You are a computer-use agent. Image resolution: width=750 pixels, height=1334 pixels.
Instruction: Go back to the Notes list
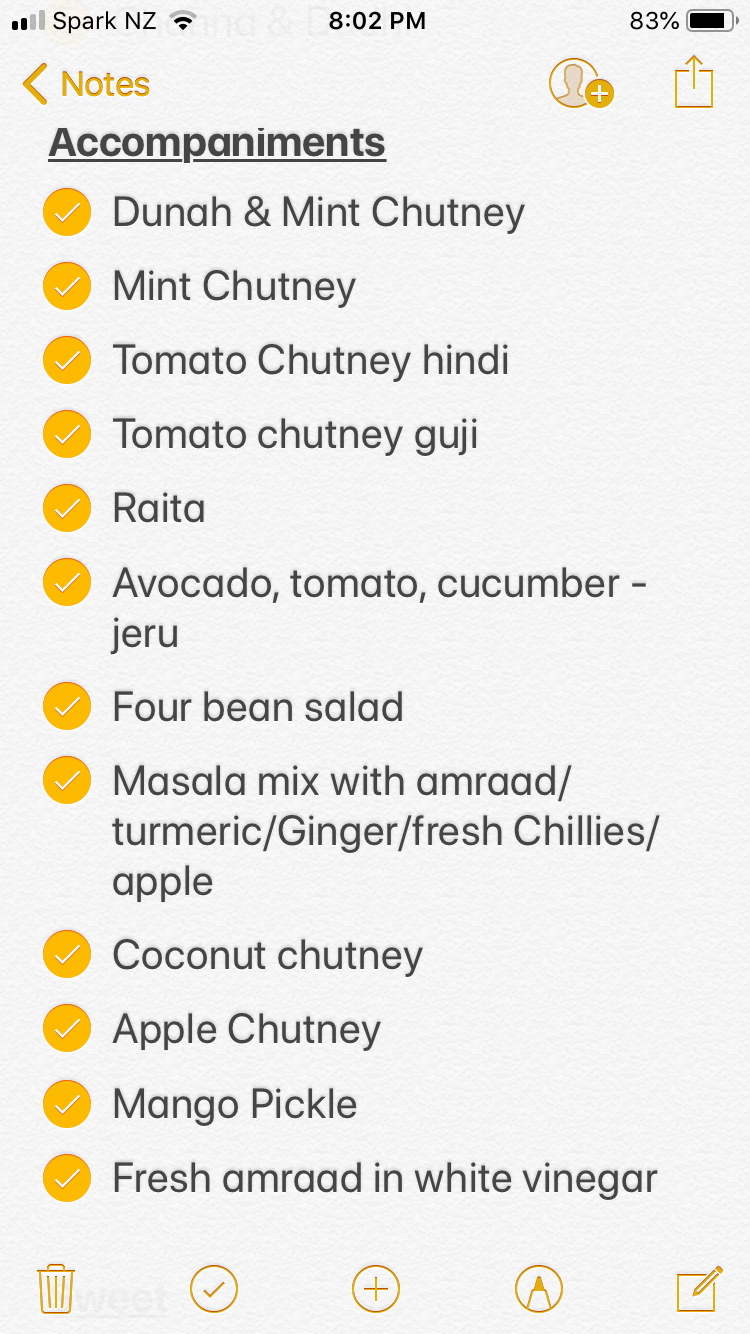tap(86, 84)
